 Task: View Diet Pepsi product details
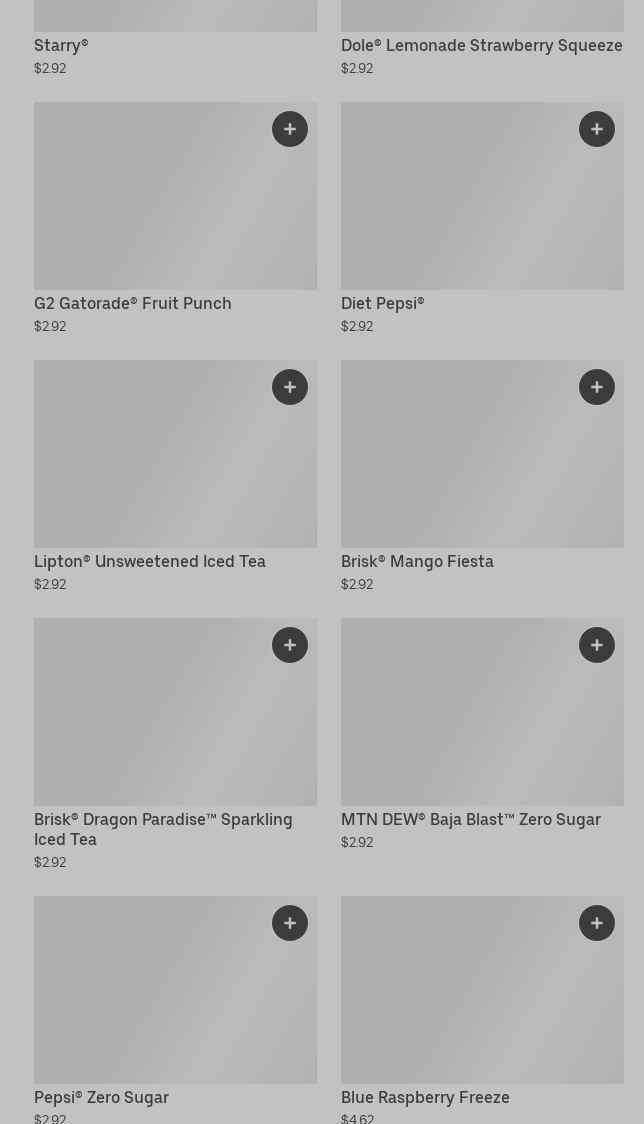point(460,210)
